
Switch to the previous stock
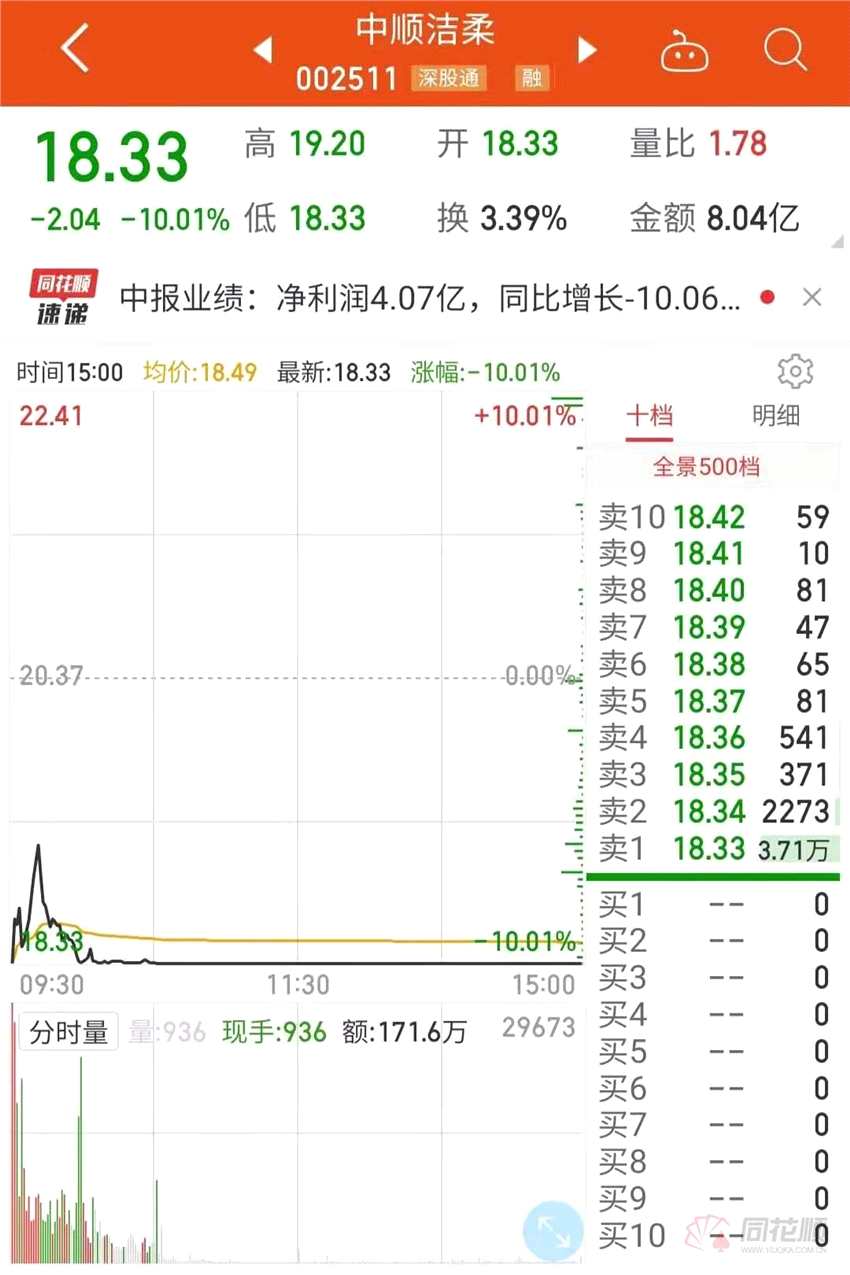tap(263, 50)
